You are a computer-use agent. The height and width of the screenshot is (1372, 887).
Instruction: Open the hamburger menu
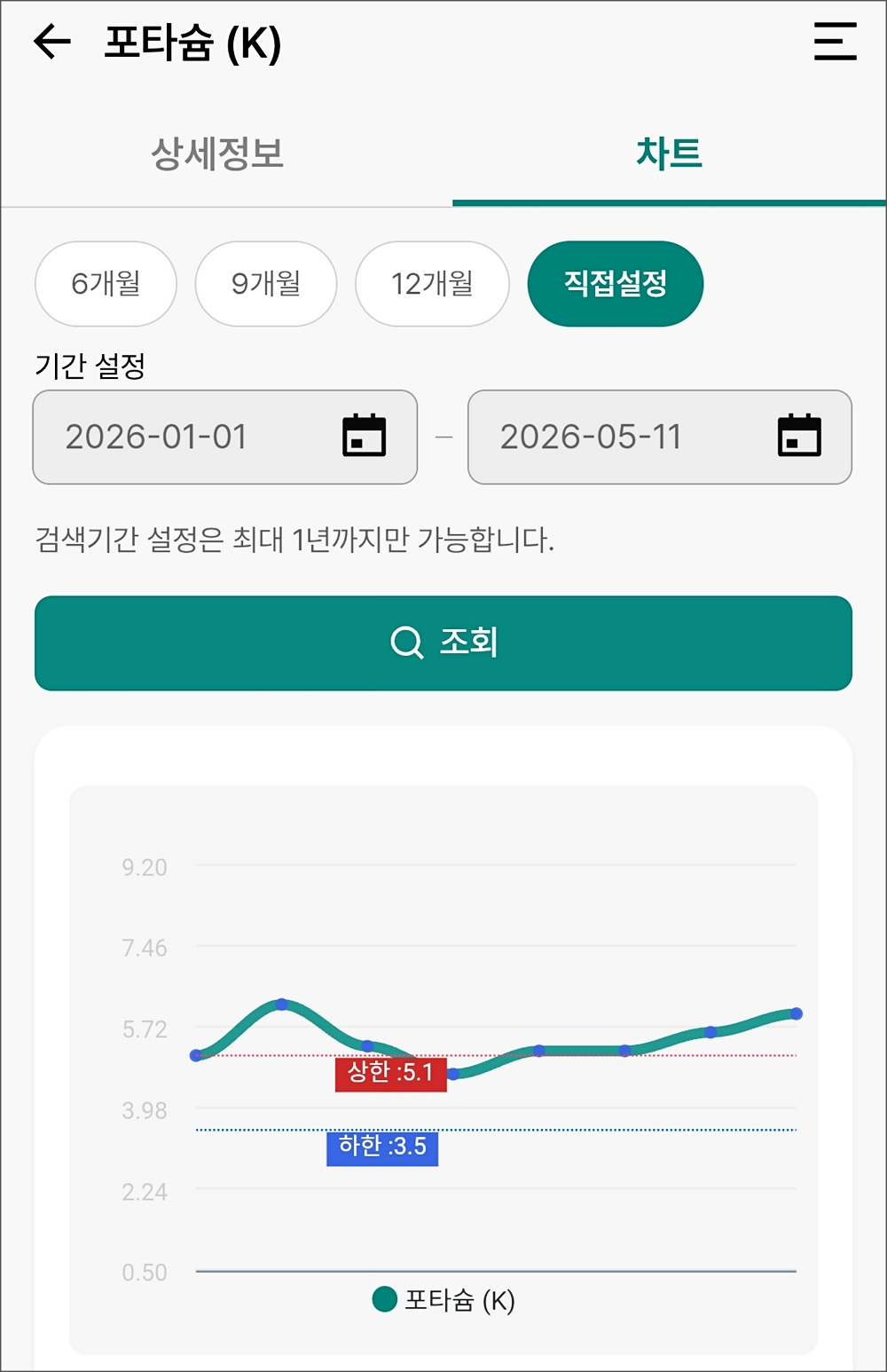pos(835,42)
